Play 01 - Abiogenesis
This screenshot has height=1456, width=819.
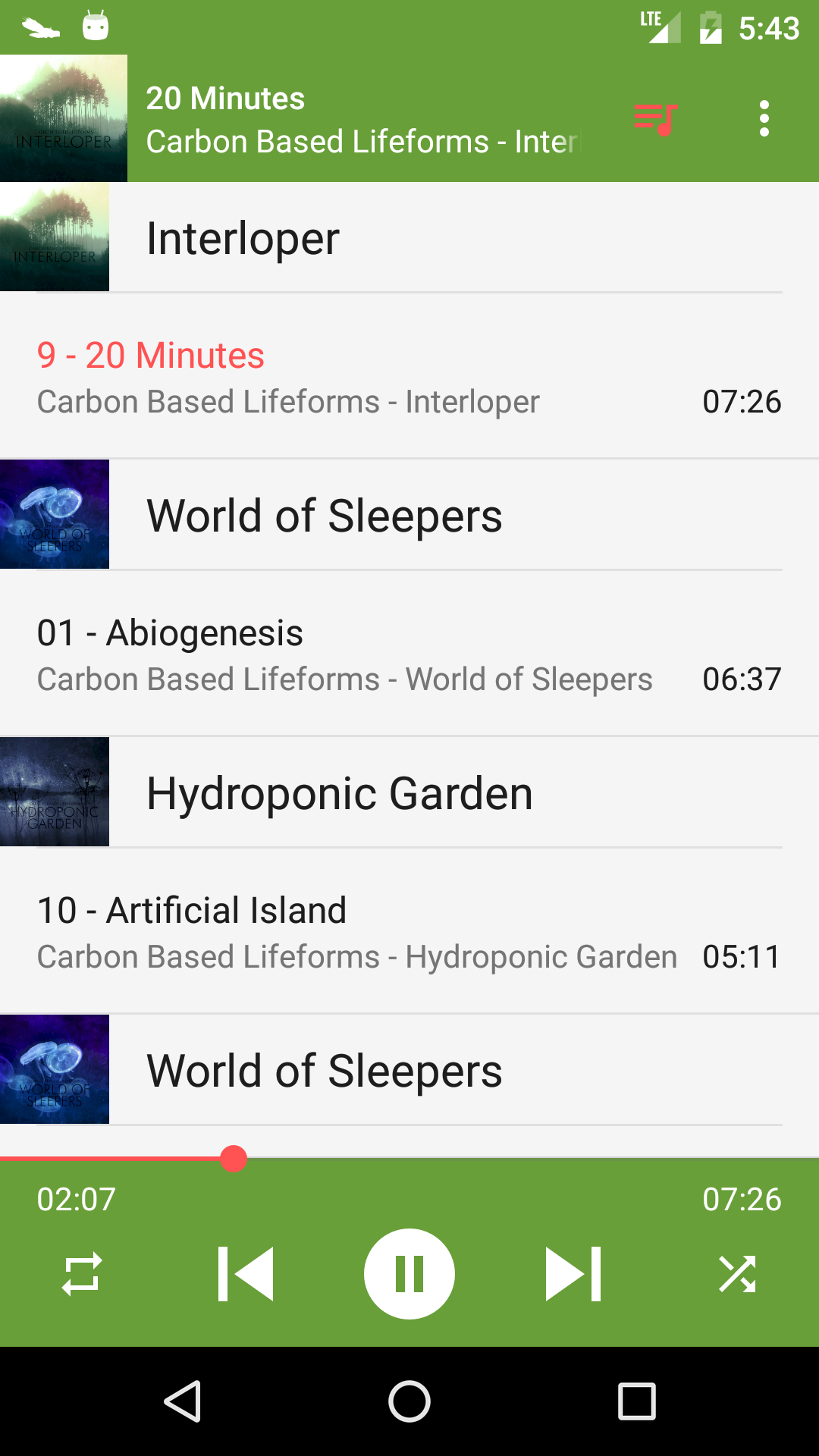409,655
